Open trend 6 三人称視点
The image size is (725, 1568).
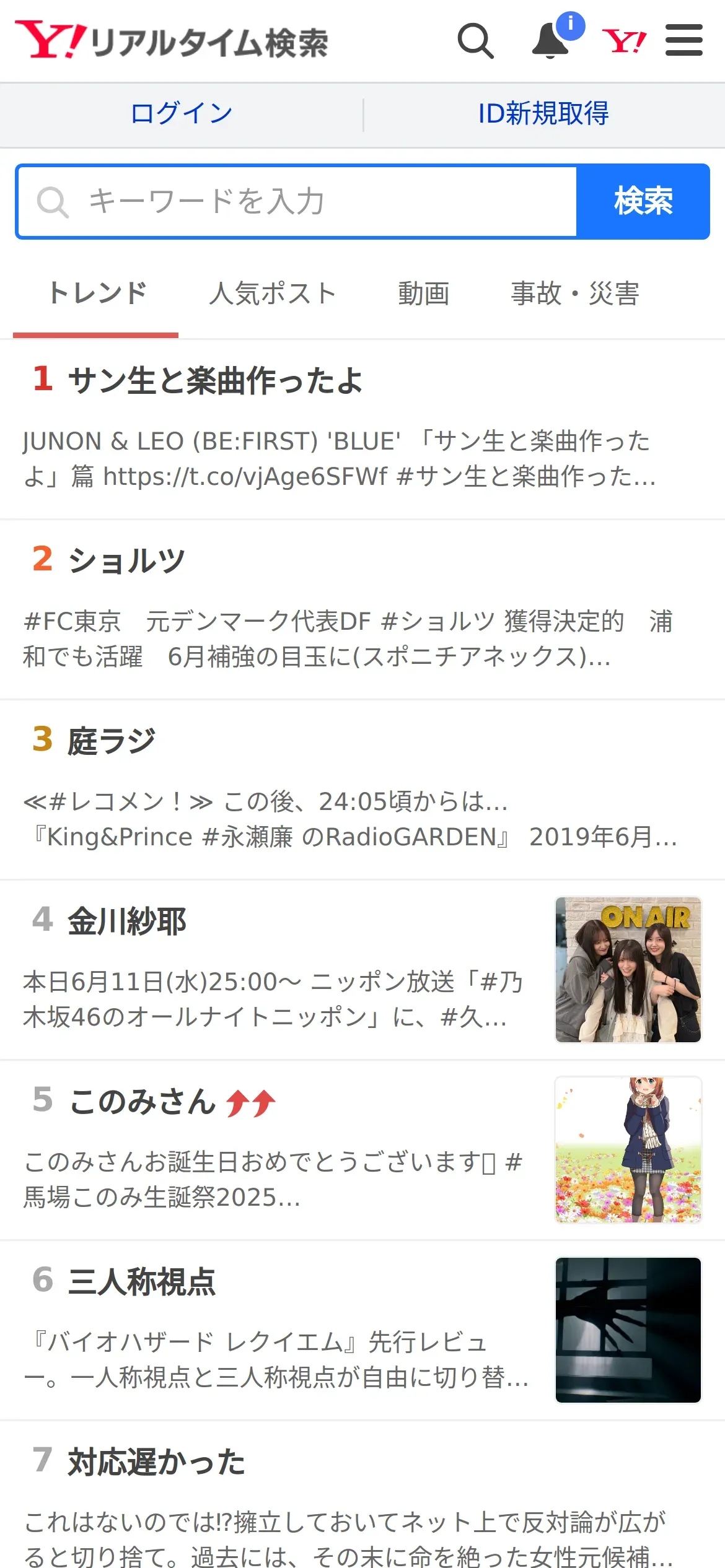[362, 1331]
